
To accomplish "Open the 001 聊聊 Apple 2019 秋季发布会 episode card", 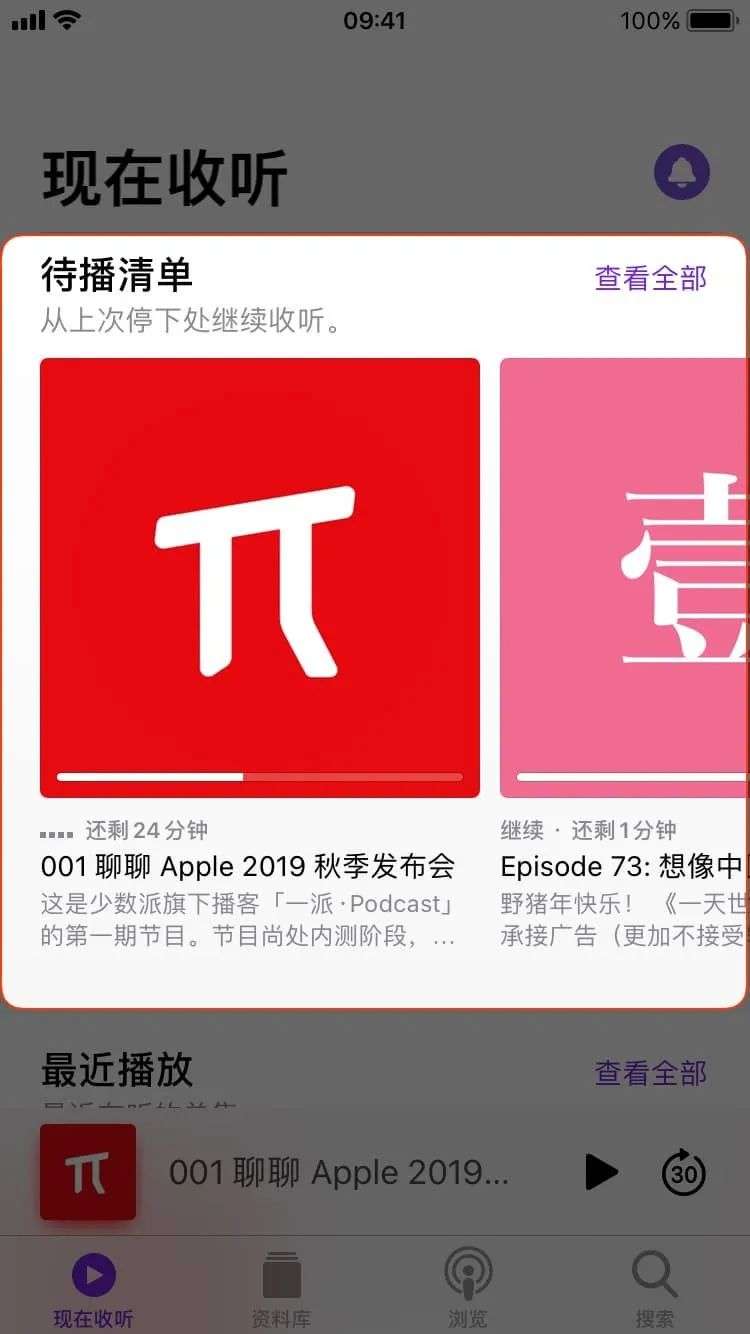I will click(260, 578).
